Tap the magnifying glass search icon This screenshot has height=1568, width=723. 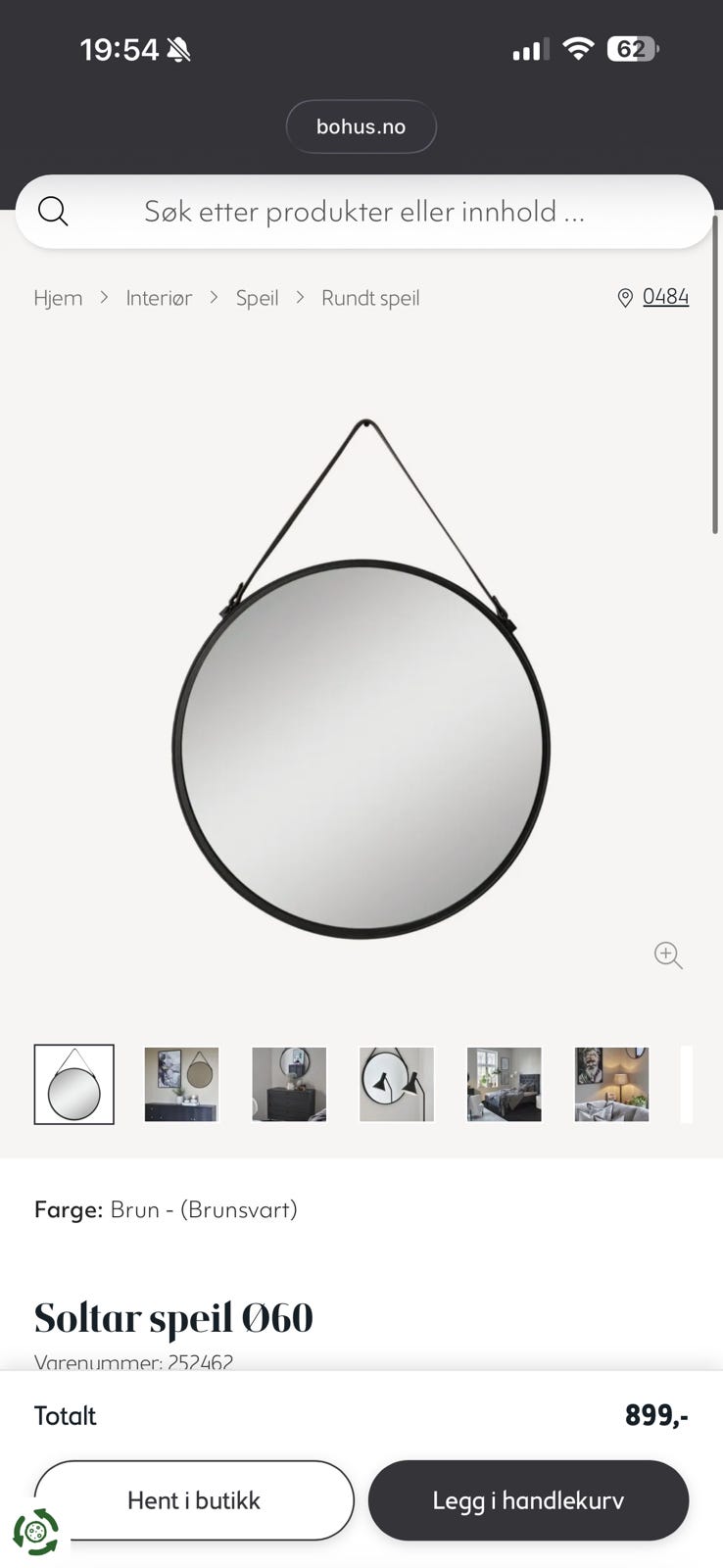pyautogui.click(x=53, y=212)
